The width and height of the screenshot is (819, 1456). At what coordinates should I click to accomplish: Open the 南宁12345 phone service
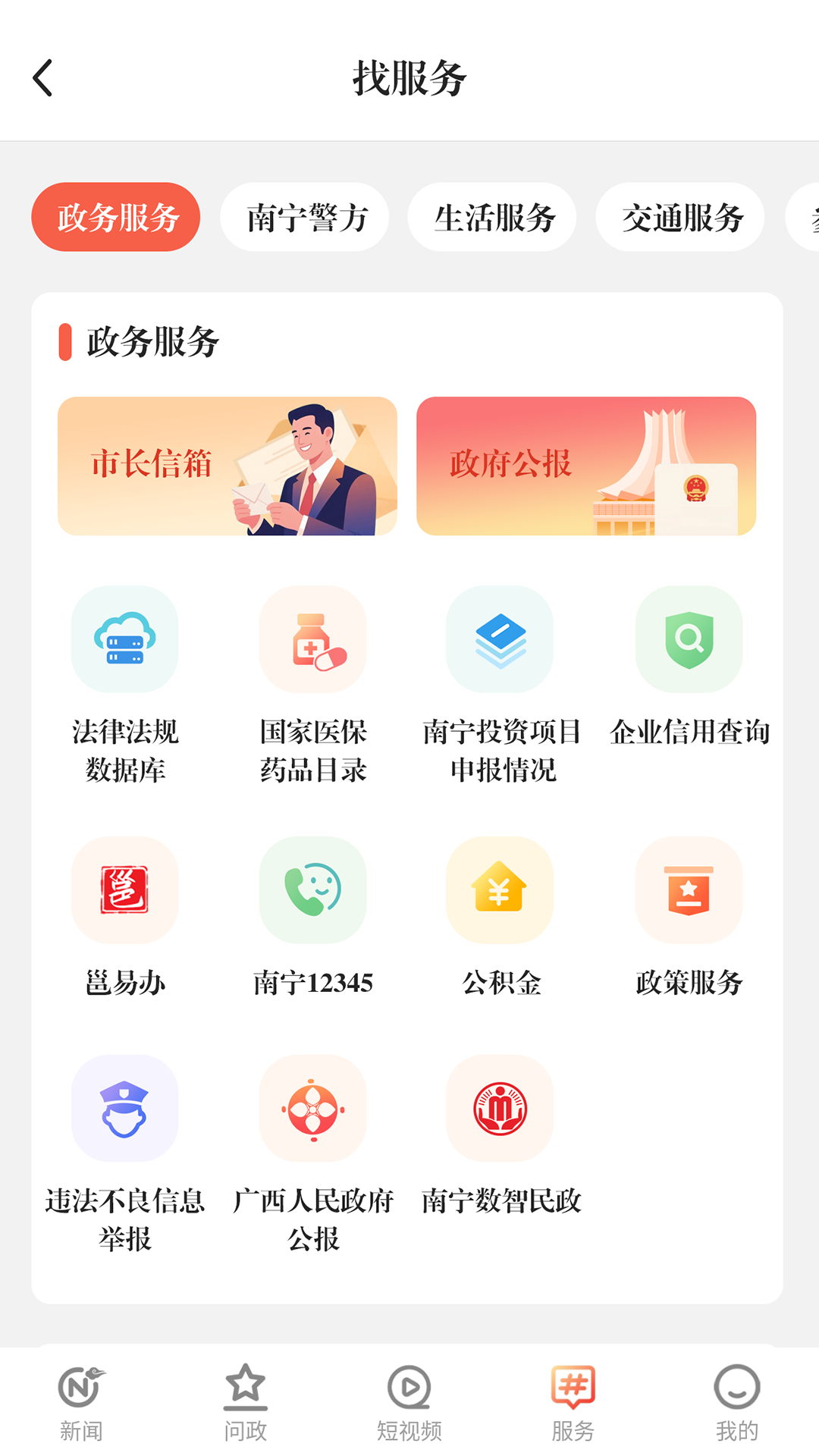pos(312,891)
